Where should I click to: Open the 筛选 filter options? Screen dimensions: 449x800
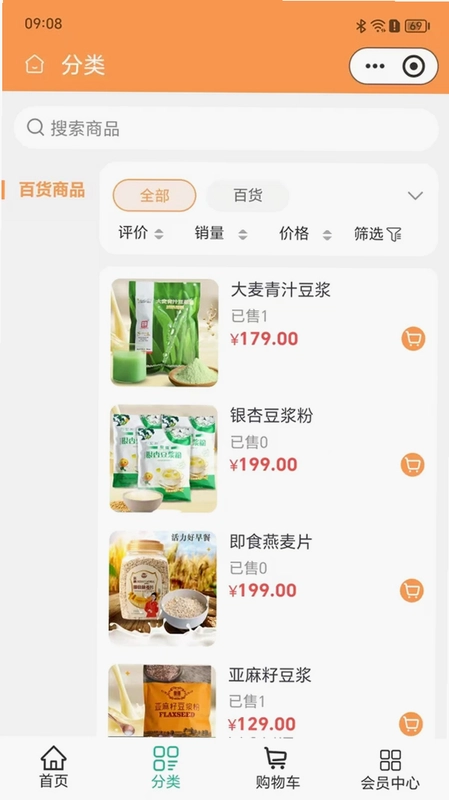378,234
